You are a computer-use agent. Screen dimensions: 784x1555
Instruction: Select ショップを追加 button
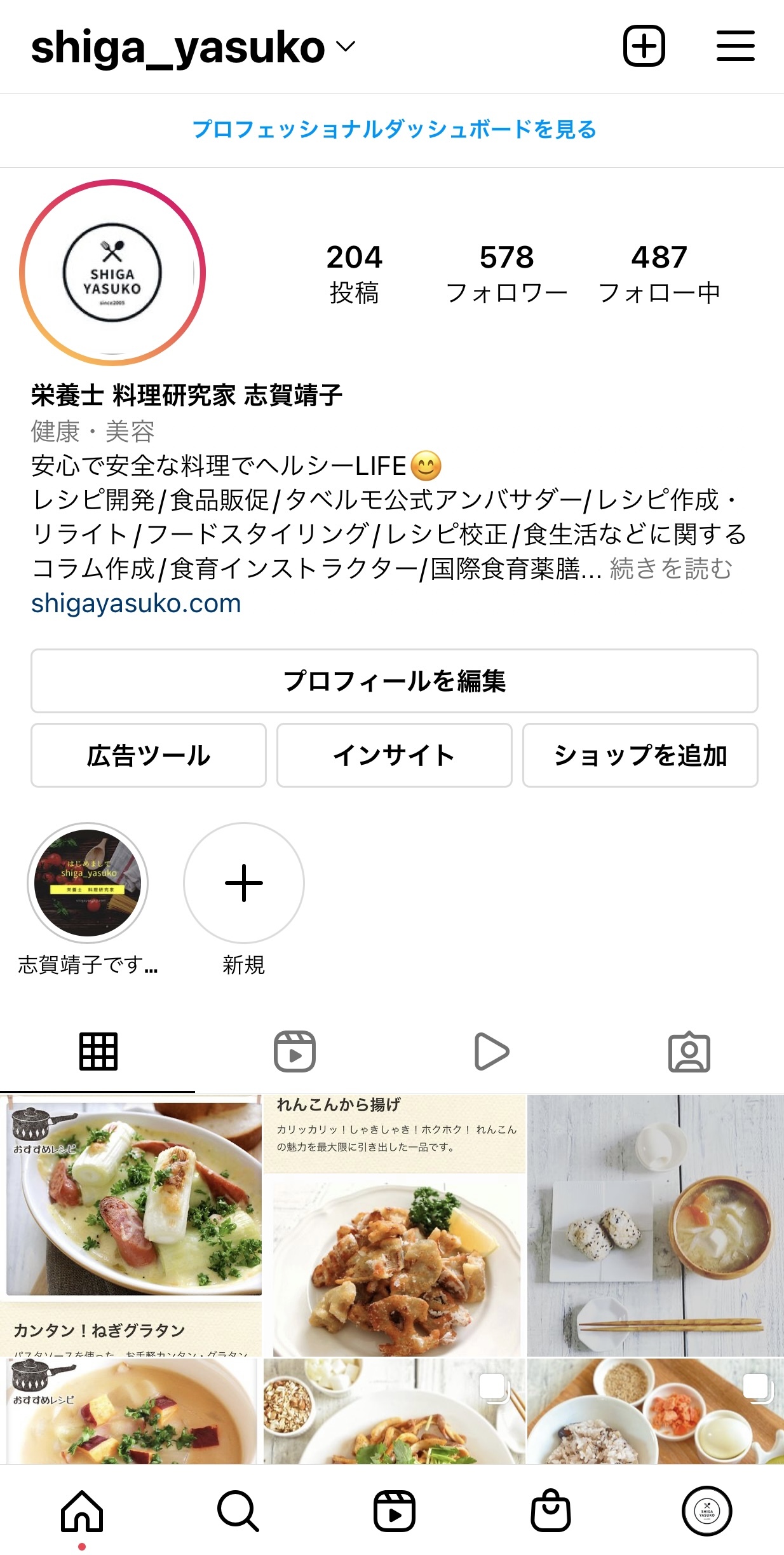click(640, 755)
